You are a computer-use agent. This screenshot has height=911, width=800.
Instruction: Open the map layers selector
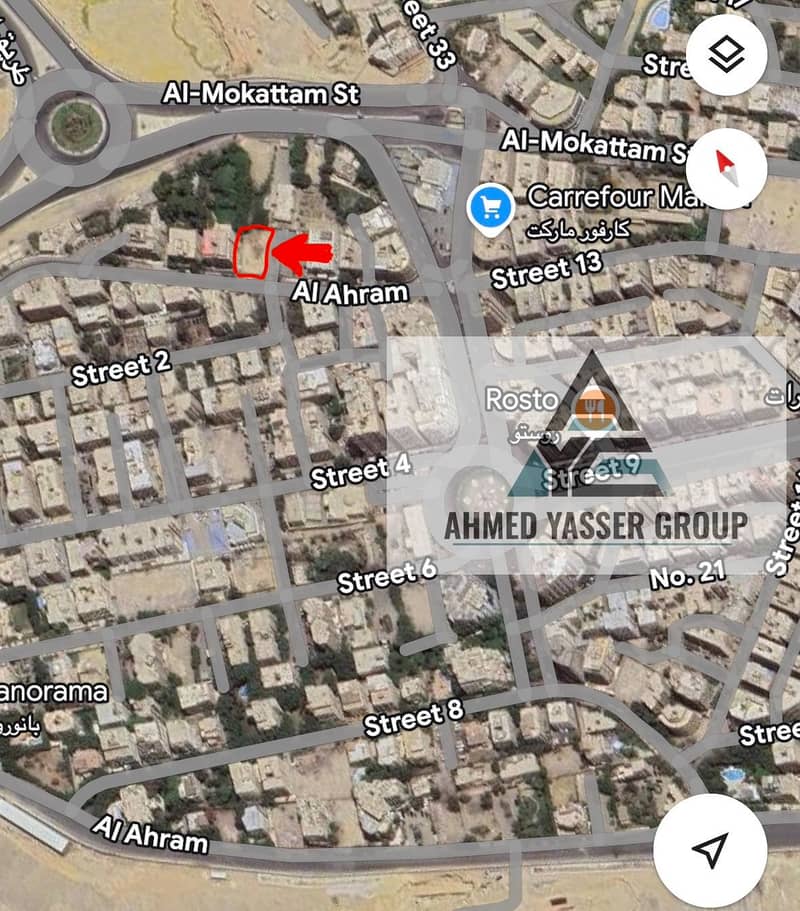[725, 56]
